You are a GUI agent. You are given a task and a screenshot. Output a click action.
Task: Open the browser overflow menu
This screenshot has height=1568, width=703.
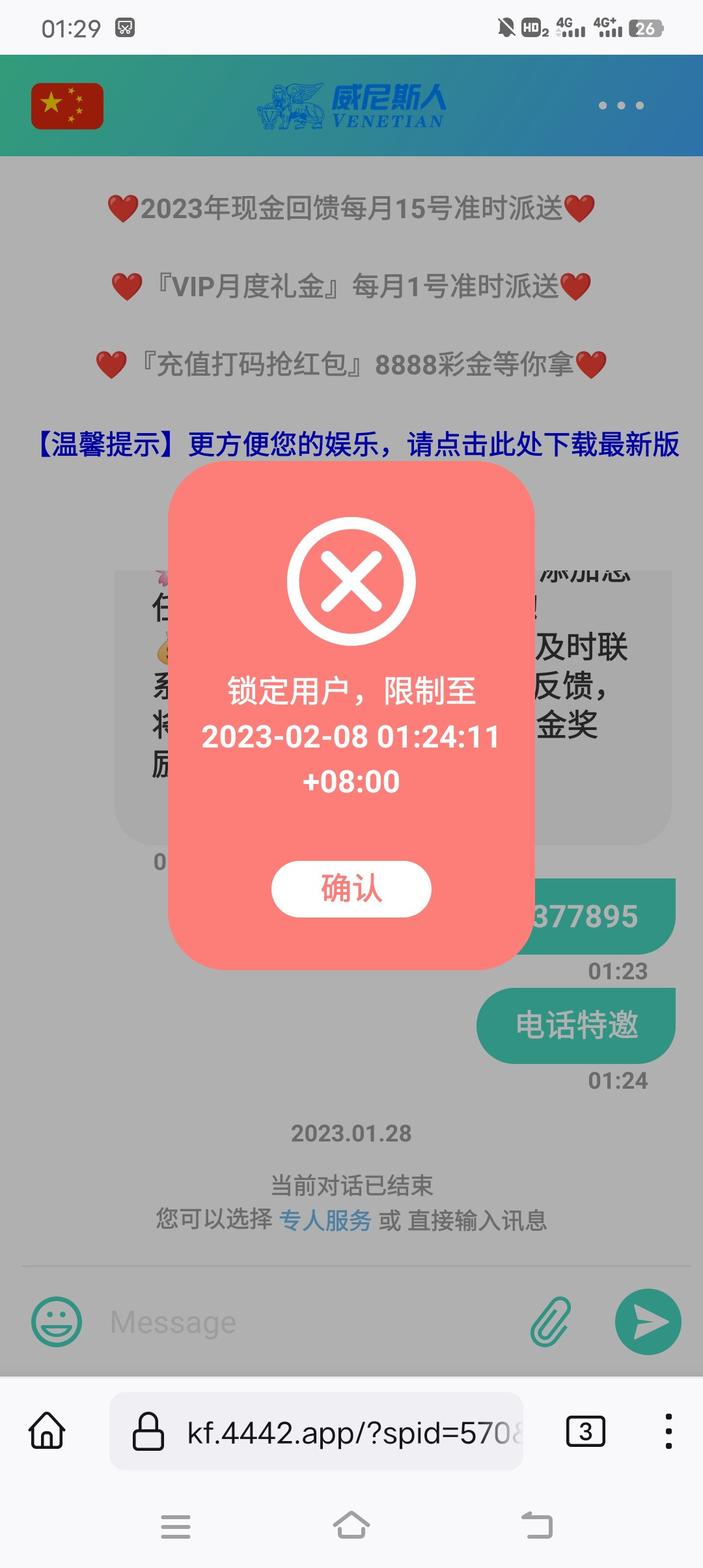point(669,1431)
